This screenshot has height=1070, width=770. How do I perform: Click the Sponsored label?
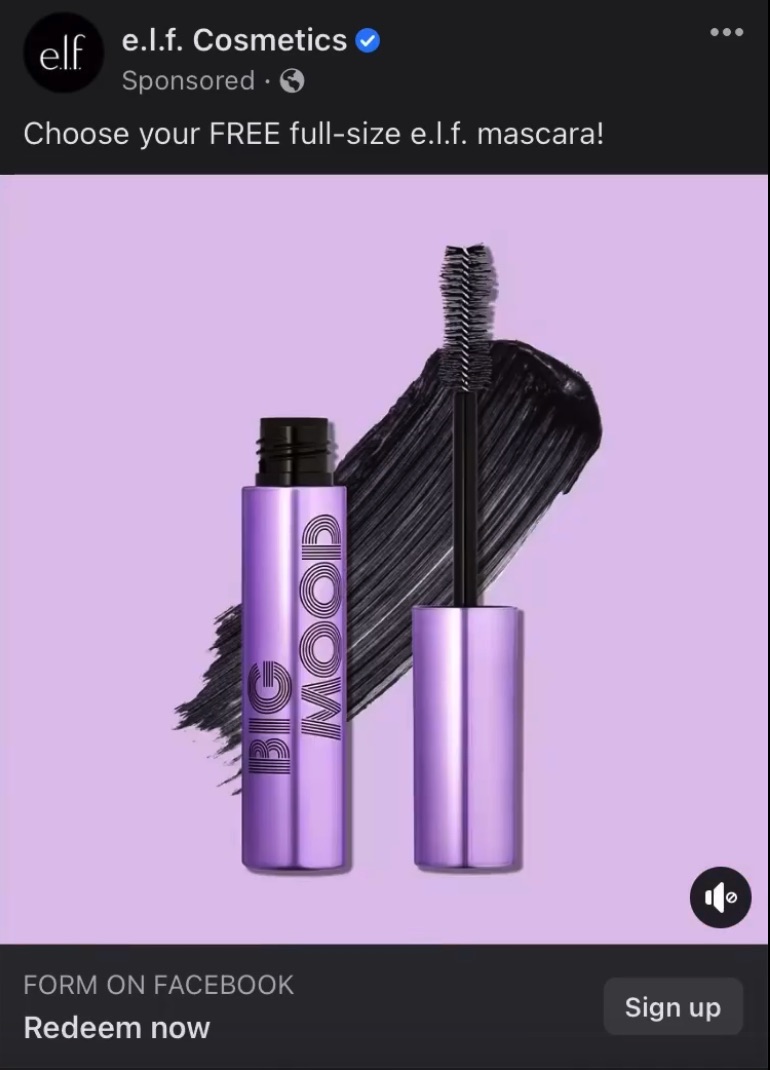187,81
